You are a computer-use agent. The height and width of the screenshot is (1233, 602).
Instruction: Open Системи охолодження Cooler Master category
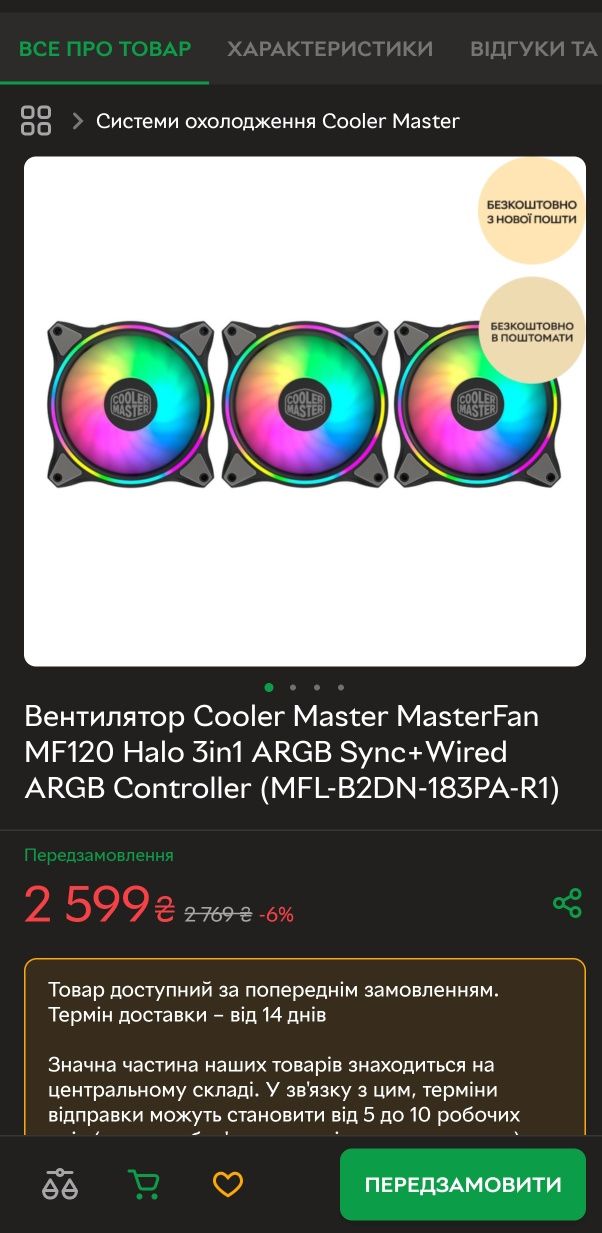point(277,121)
